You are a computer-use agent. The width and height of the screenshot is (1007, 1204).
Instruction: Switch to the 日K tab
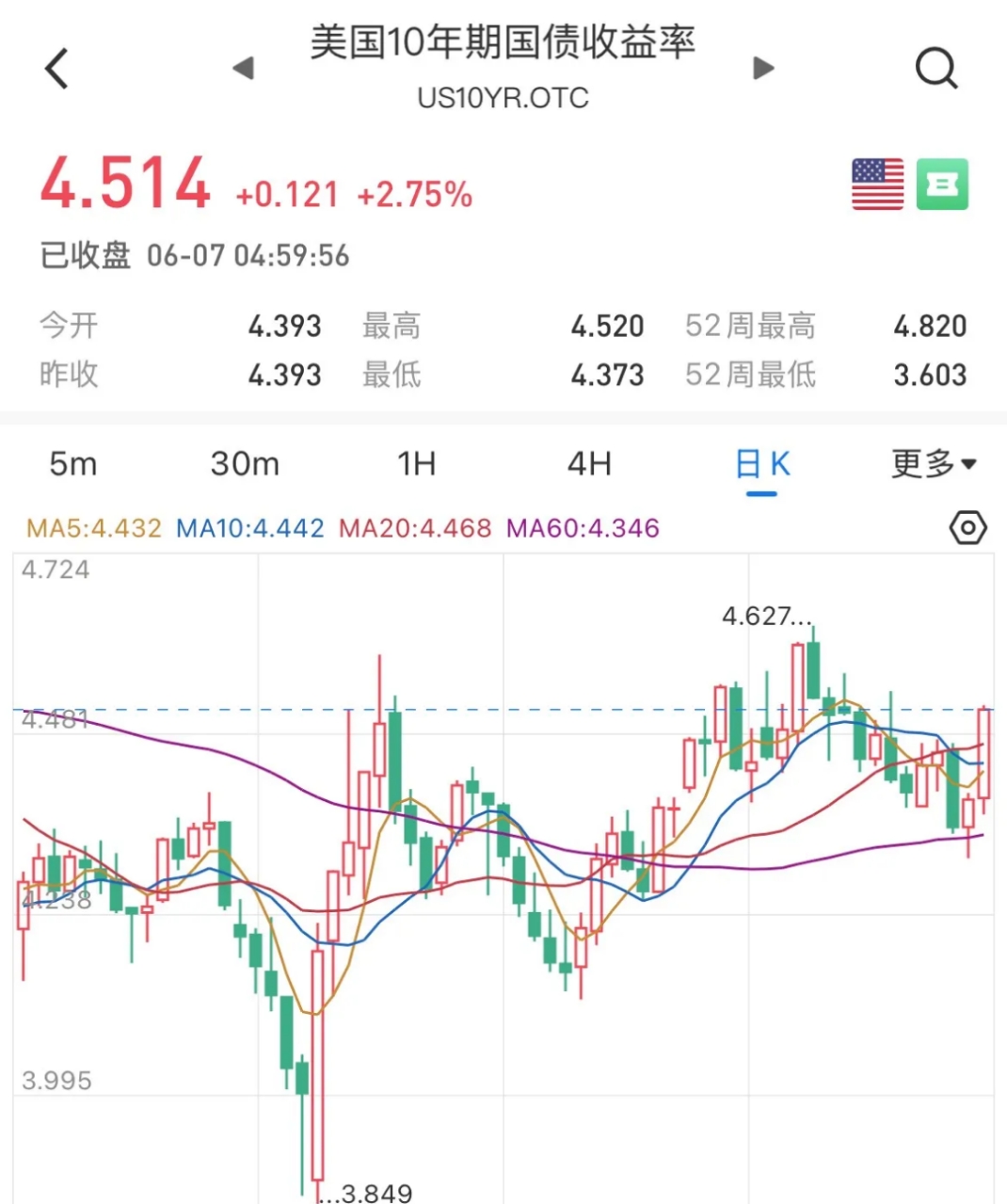(762, 463)
